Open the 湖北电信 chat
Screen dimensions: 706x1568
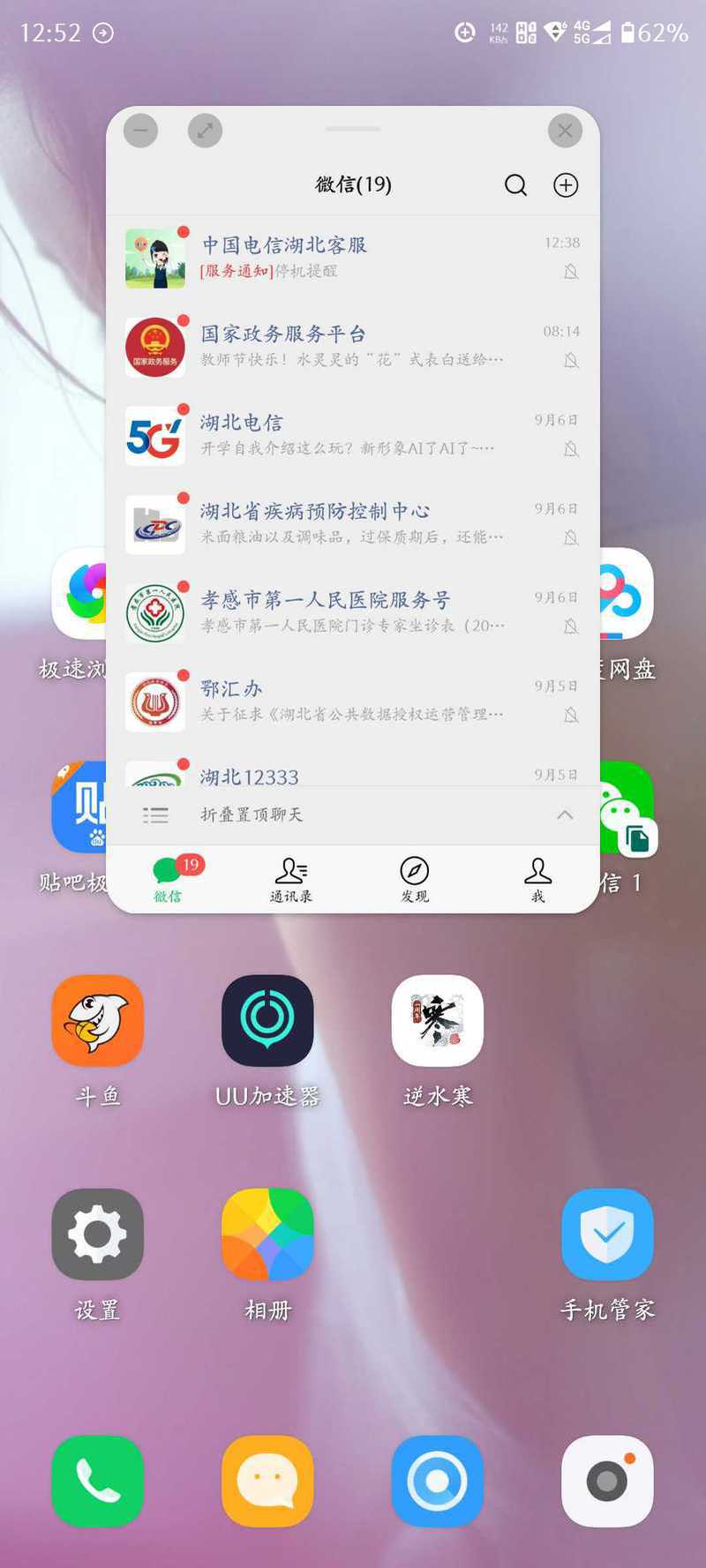click(353, 436)
